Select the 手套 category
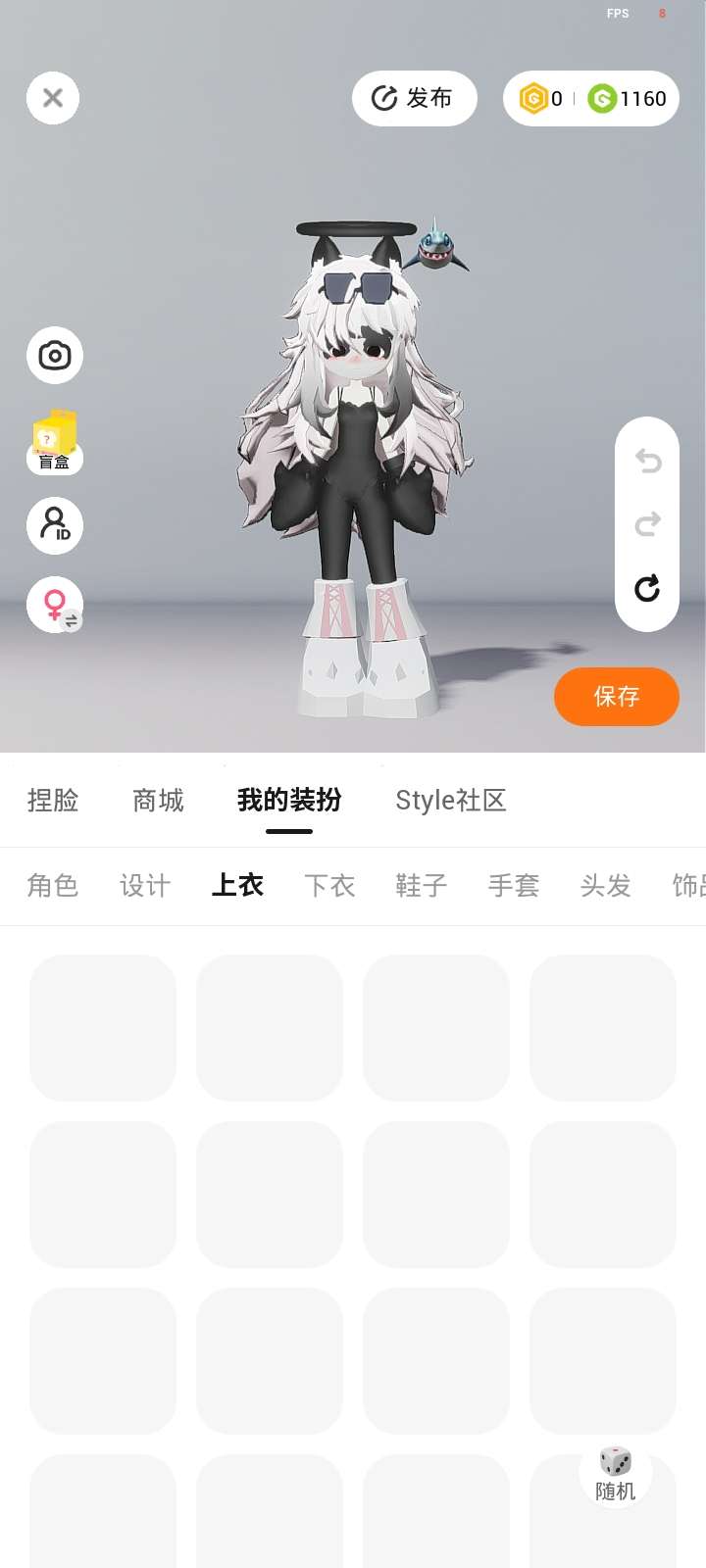This screenshot has width=706, height=1568. (514, 886)
